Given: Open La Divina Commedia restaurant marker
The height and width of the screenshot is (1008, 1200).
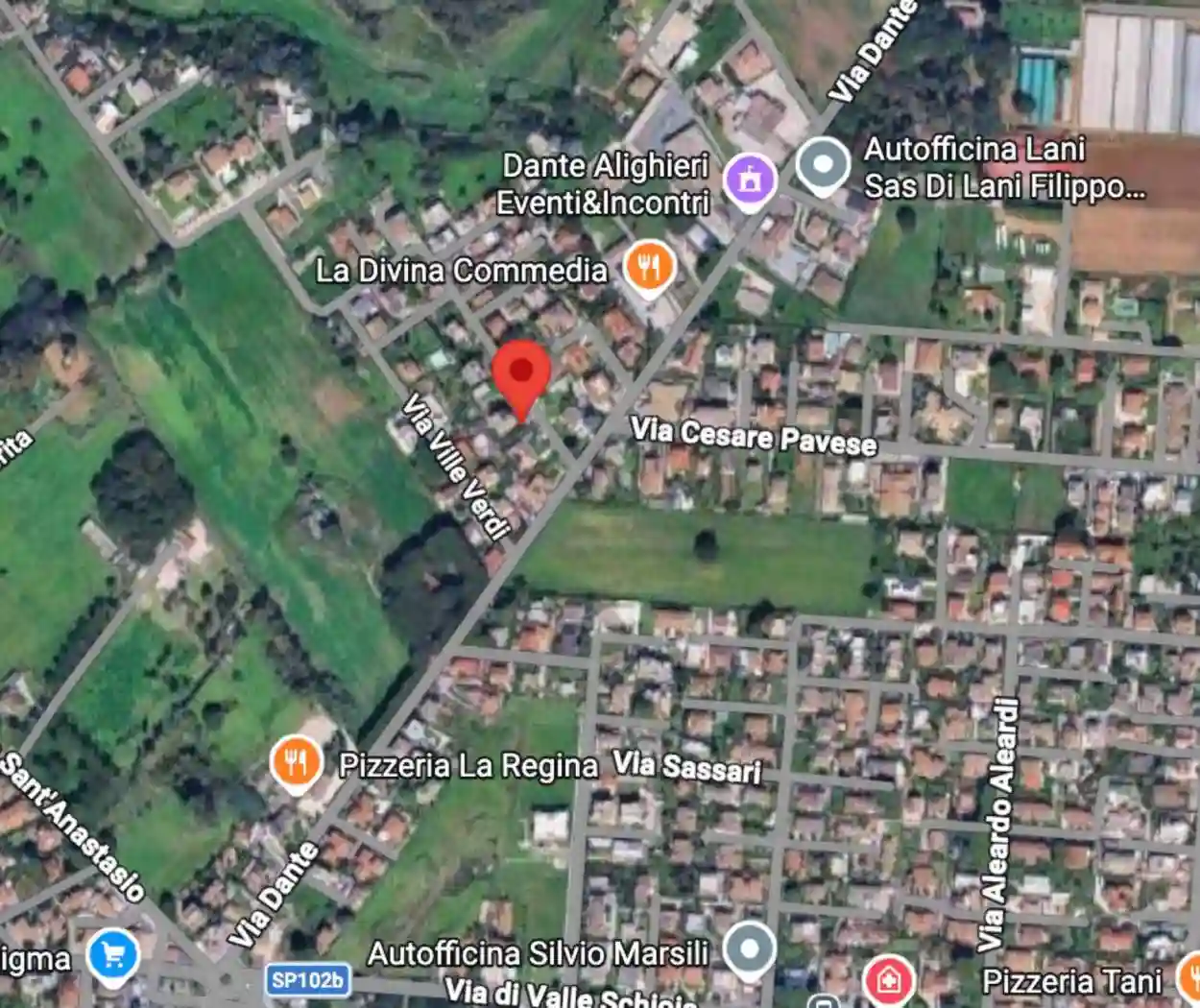Looking at the screenshot, I should (649, 266).
